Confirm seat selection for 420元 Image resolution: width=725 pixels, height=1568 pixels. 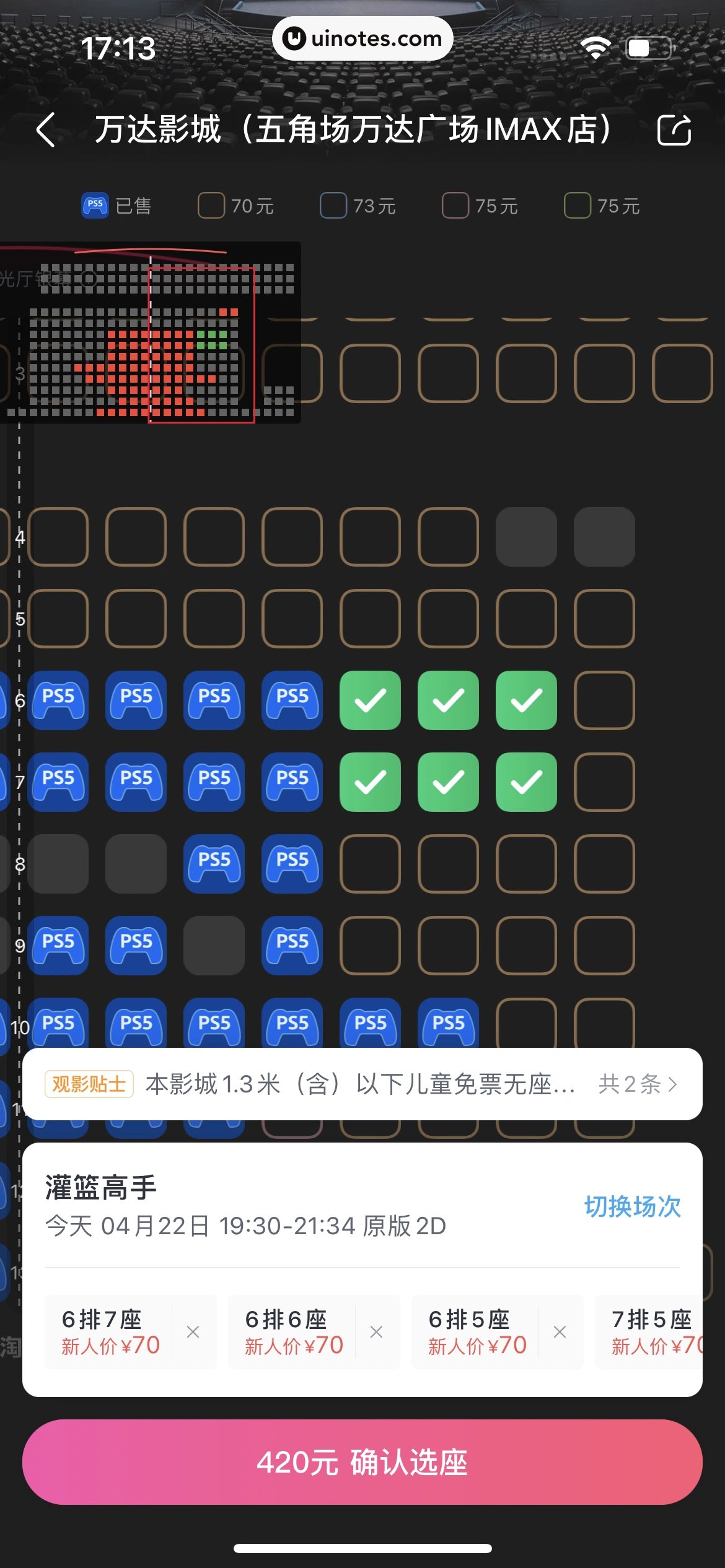(362, 1461)
